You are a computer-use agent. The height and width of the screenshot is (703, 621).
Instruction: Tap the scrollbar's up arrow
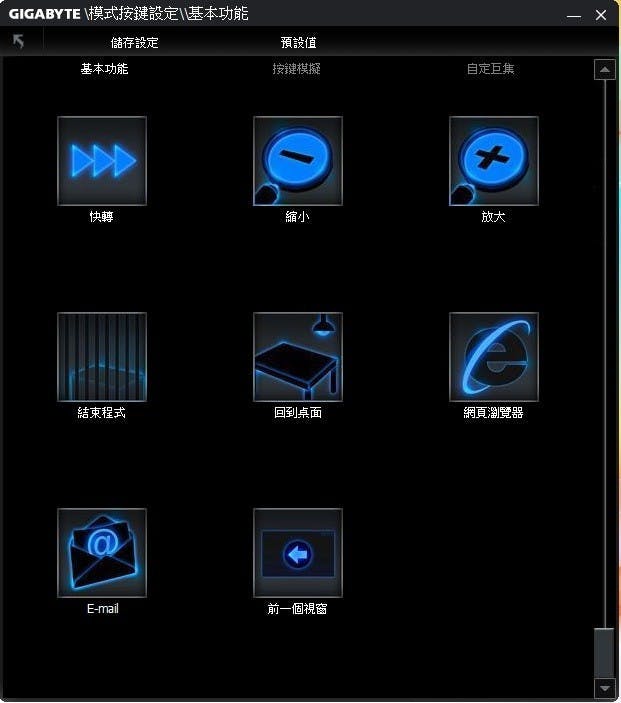[x=603, y=70]
